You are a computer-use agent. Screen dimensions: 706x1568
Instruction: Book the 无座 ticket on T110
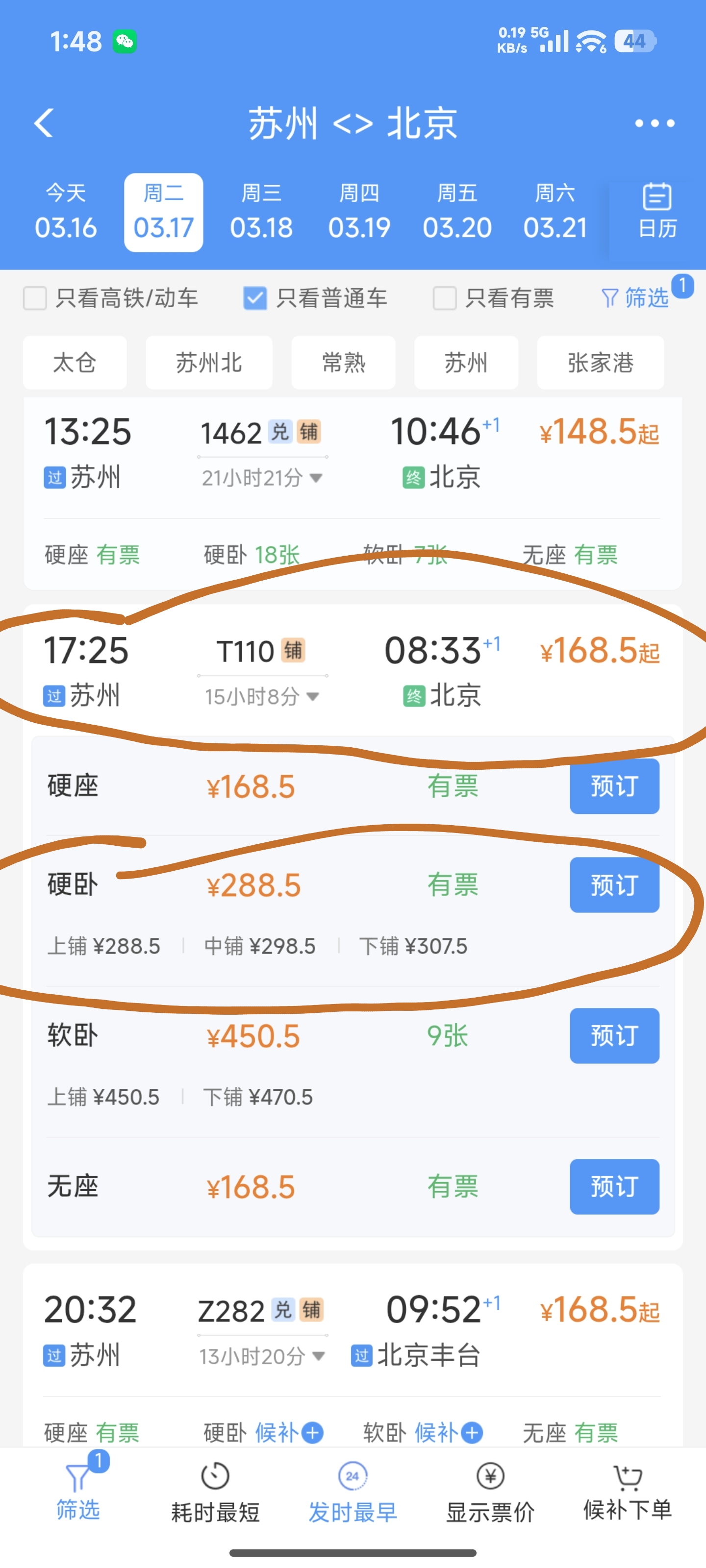point(614,1186)
